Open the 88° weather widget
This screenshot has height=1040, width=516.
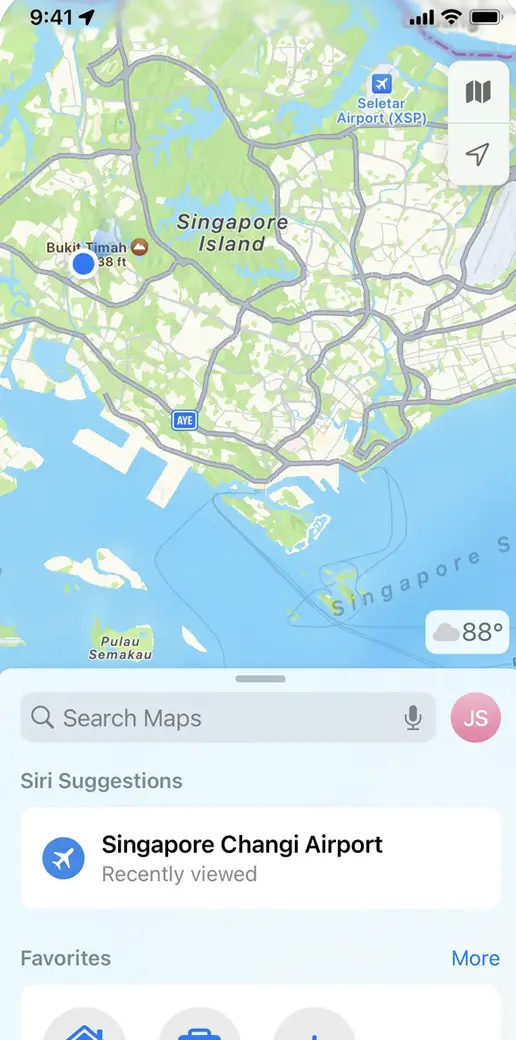468,632
